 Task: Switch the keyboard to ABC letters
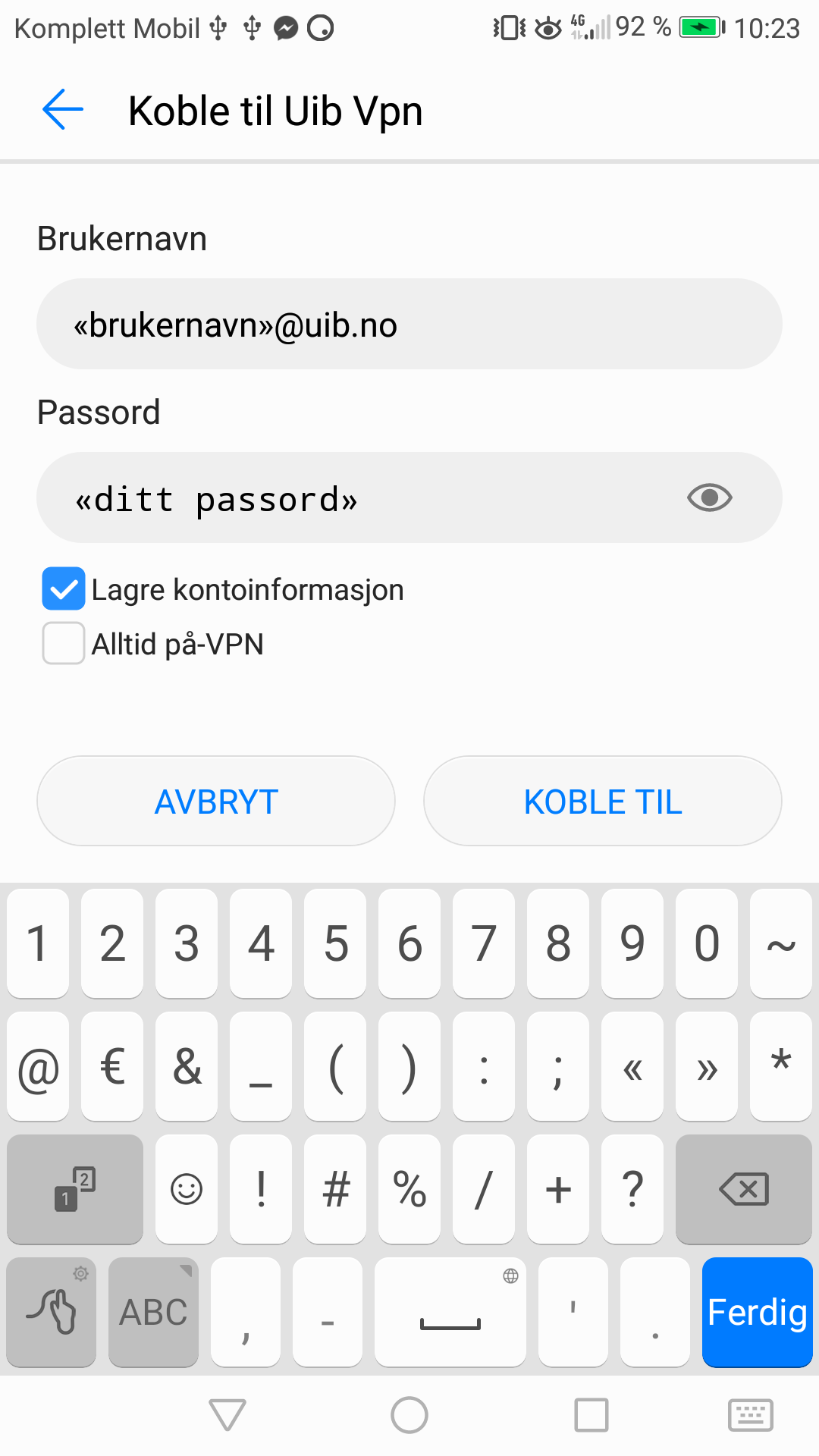coord(153,1313)
